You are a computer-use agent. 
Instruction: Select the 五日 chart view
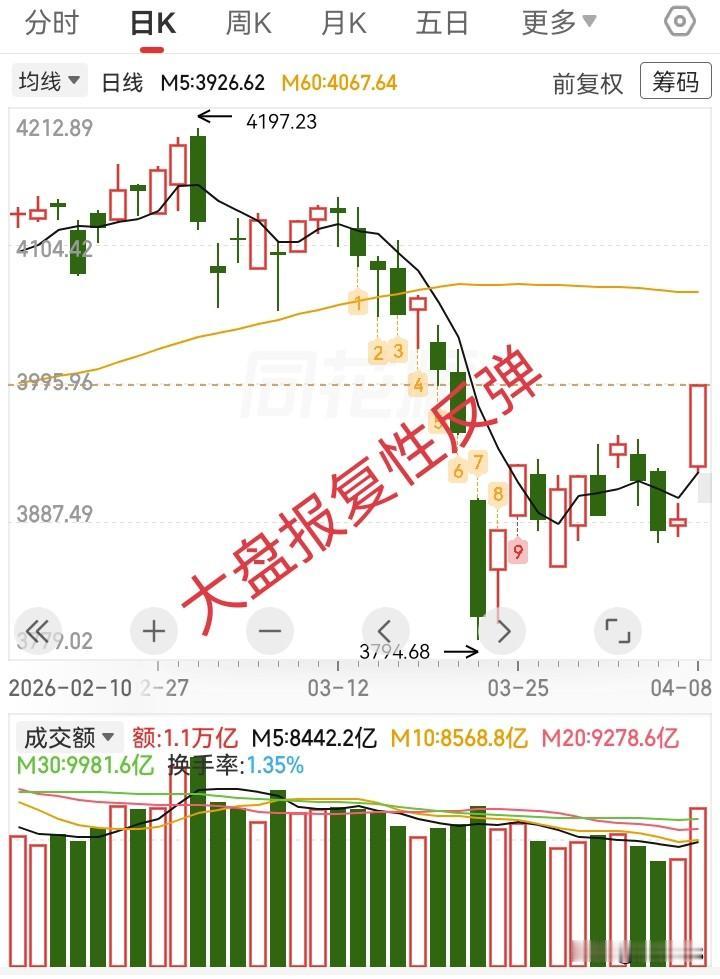click(441, 21)
